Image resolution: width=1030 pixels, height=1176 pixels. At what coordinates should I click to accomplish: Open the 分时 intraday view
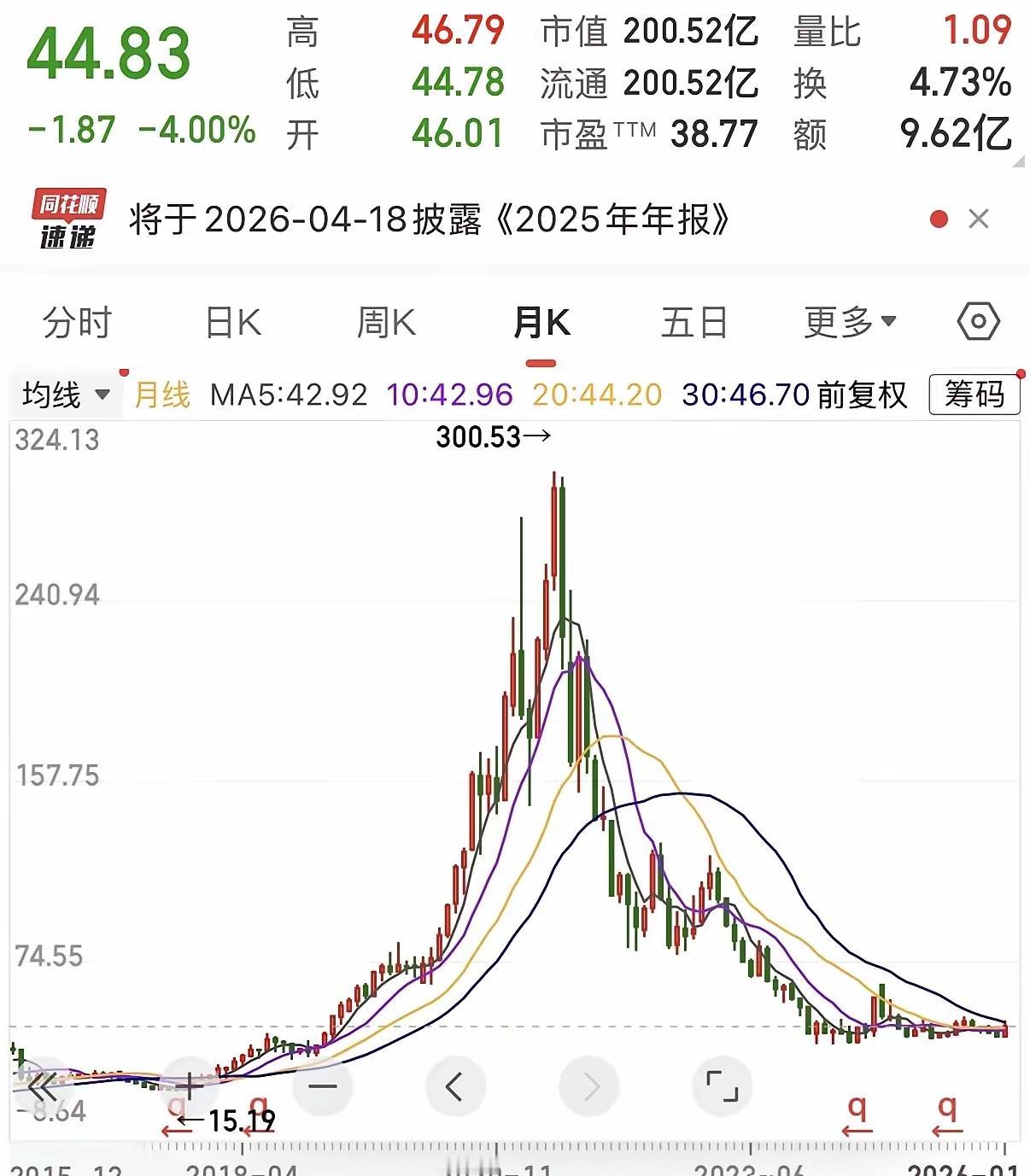click(78, 322)
